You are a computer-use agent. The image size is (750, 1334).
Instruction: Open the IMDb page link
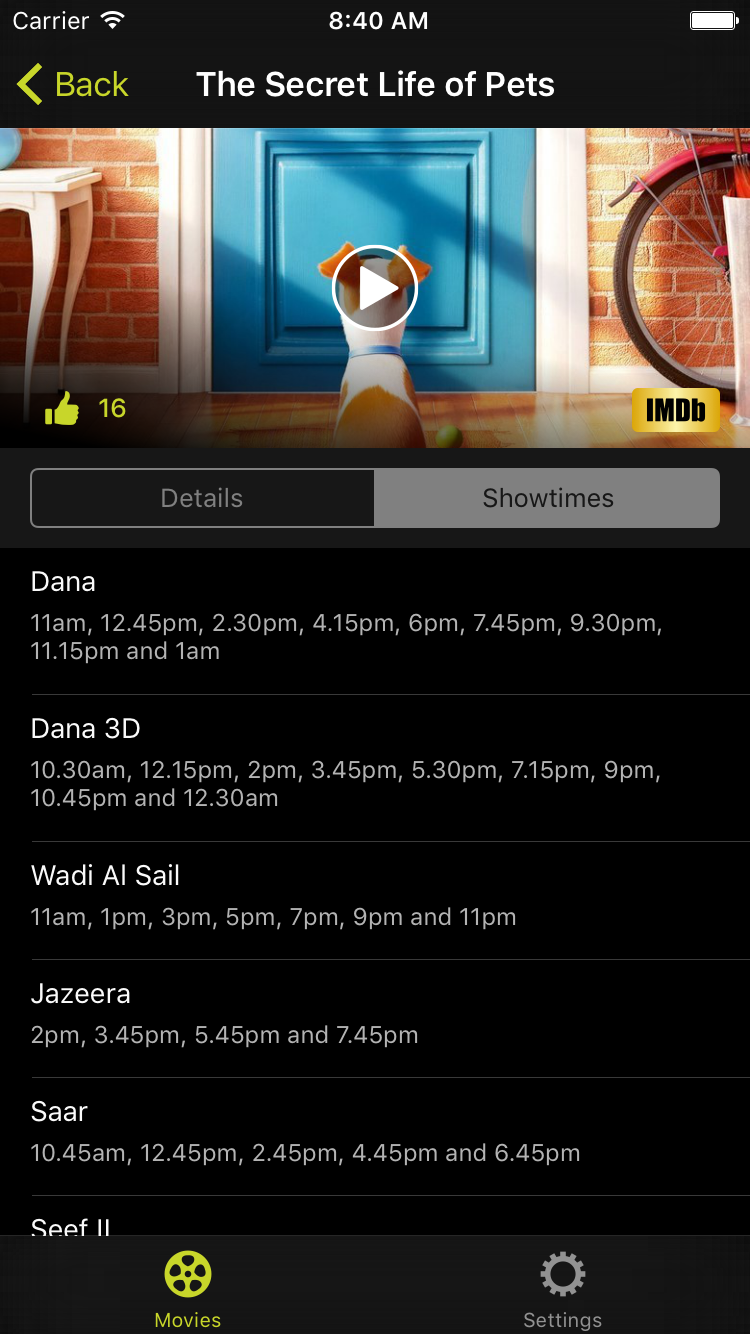click(x=676, y=410)
